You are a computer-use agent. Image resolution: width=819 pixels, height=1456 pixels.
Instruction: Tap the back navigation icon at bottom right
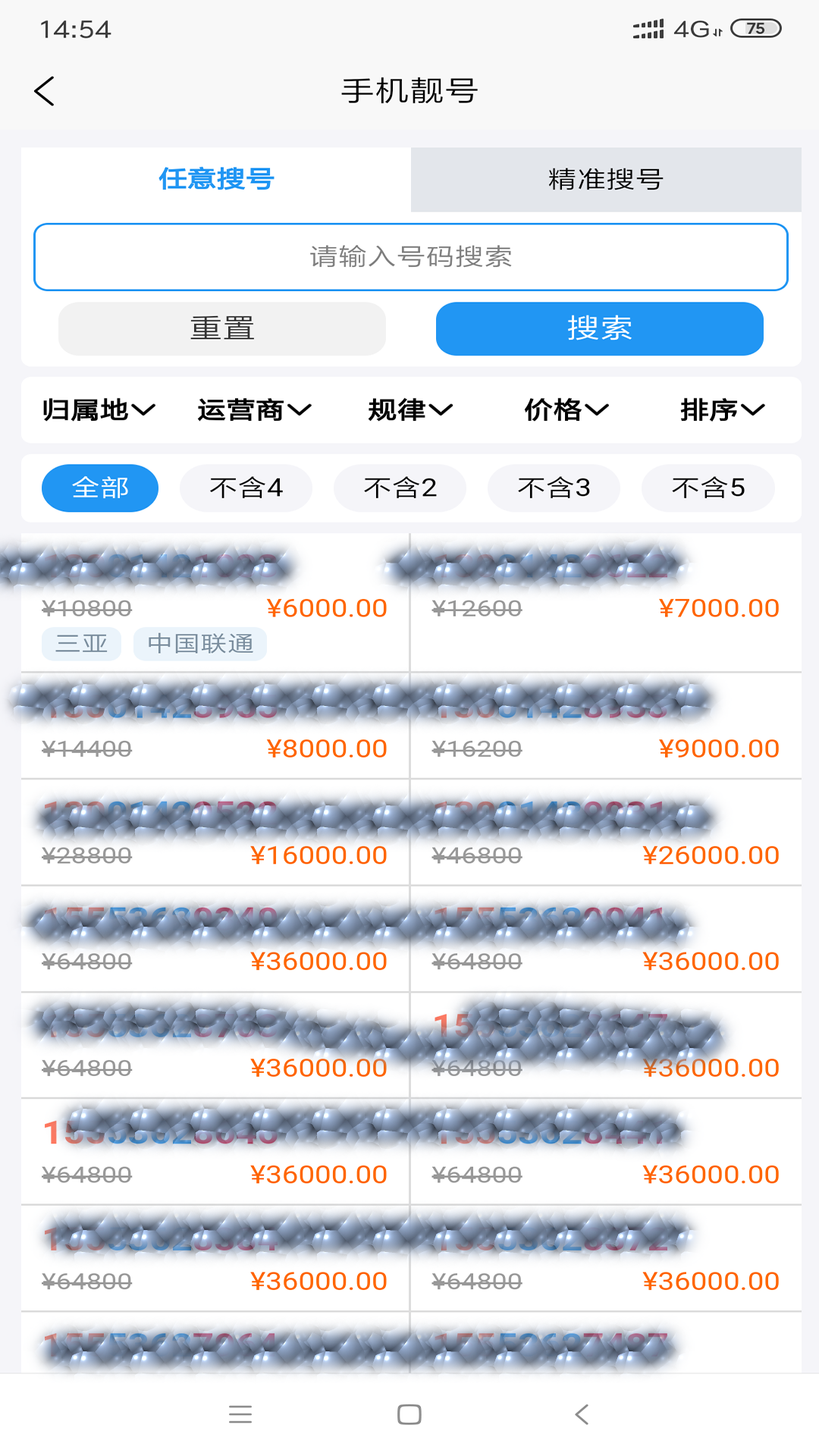tap(581, 1415)
